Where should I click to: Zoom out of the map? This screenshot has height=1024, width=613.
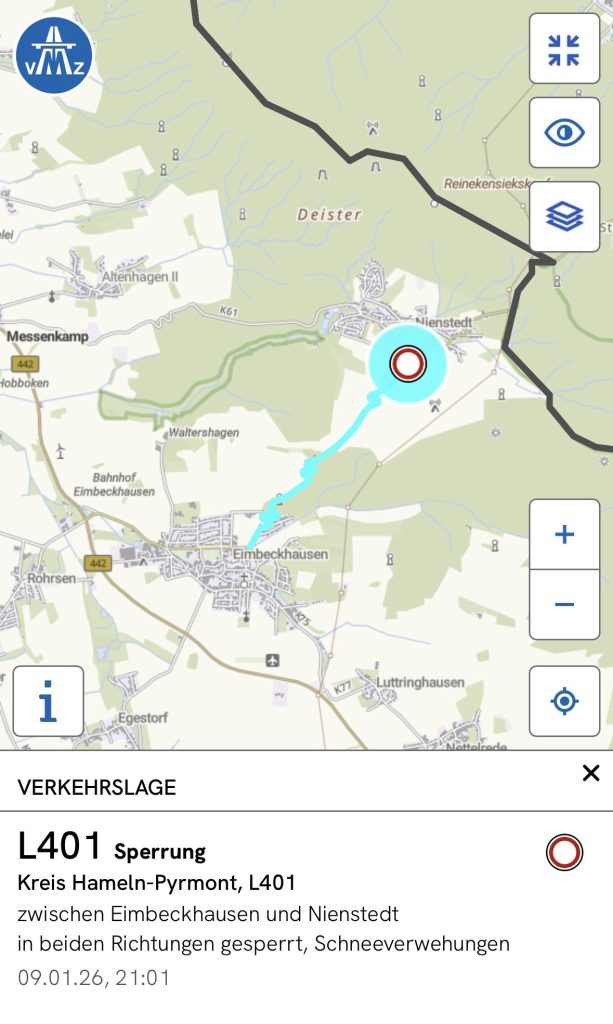[564, 604]
